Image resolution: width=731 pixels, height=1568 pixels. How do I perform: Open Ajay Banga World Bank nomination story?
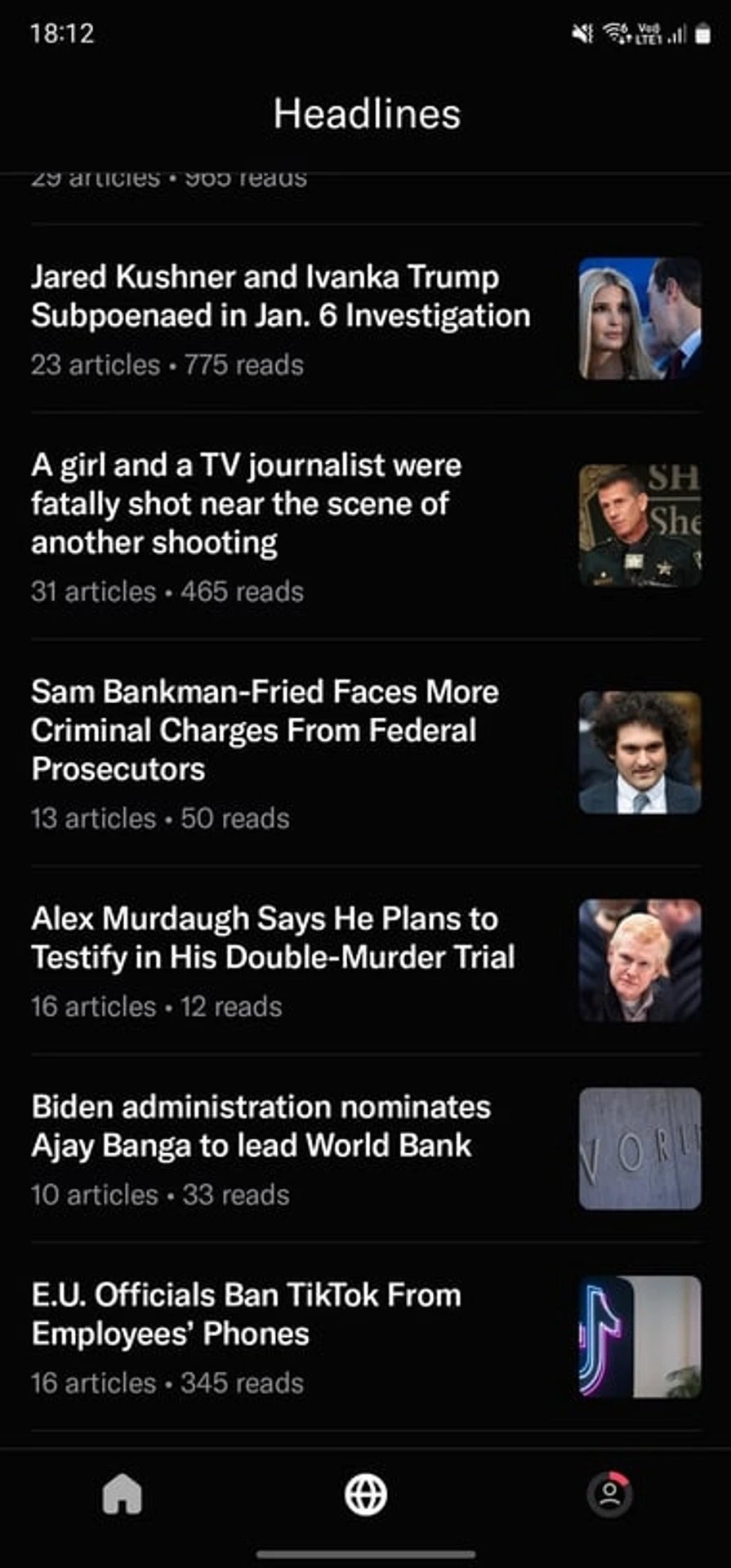point(261,1126)
